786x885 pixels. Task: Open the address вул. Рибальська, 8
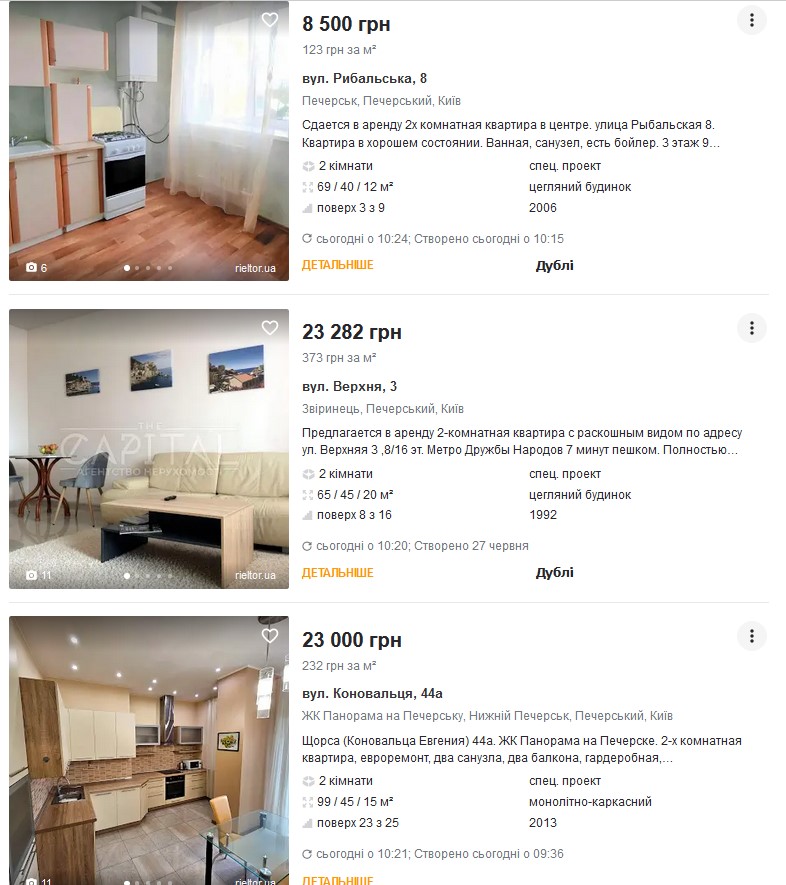tap(364, 78)
